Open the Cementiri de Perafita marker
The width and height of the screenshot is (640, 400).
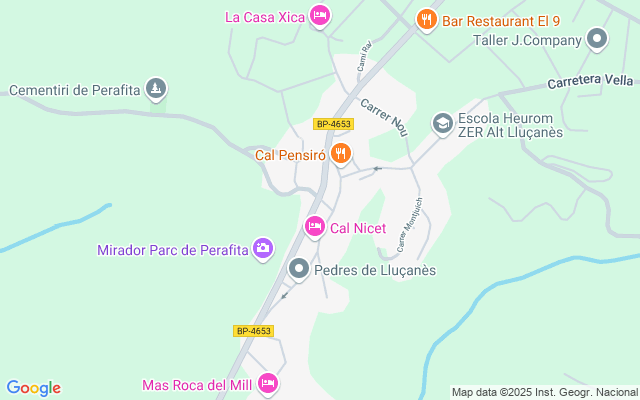(x=155, y=90)
